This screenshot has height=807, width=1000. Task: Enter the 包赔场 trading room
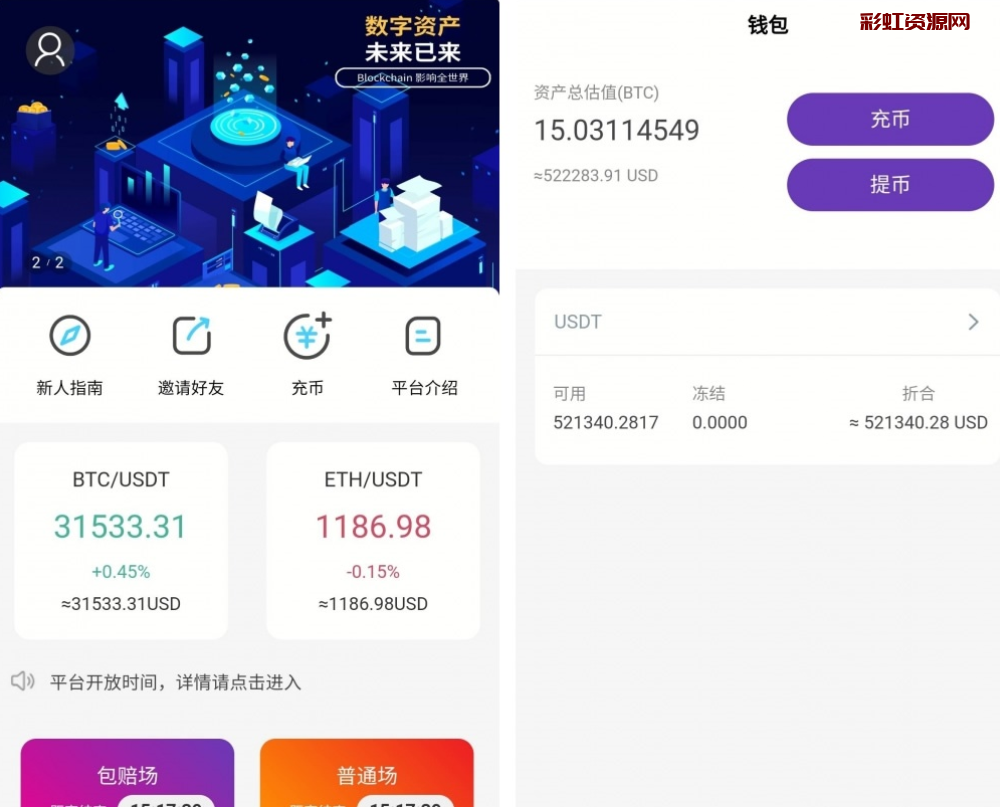127,775
